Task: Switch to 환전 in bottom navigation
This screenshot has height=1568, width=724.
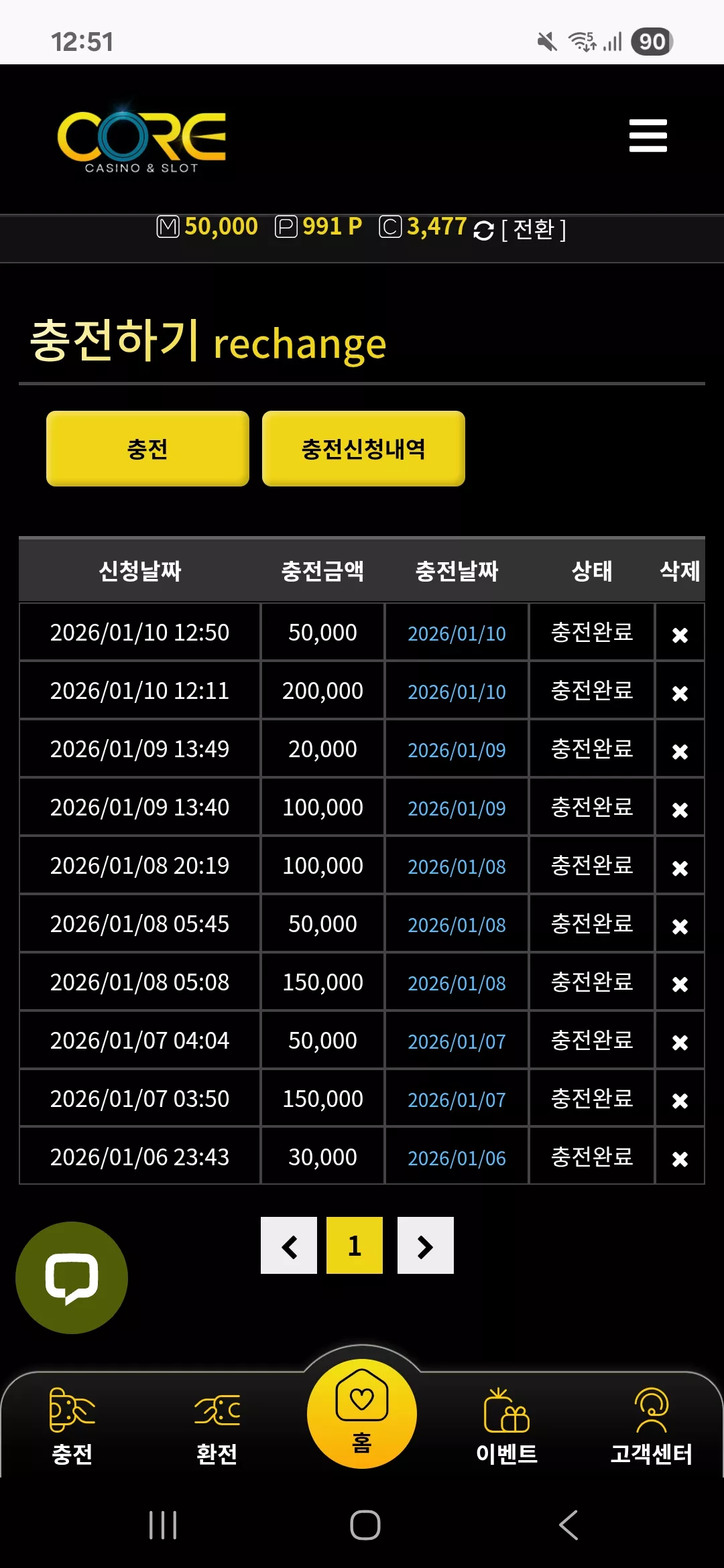Action: coord(217,1427)
